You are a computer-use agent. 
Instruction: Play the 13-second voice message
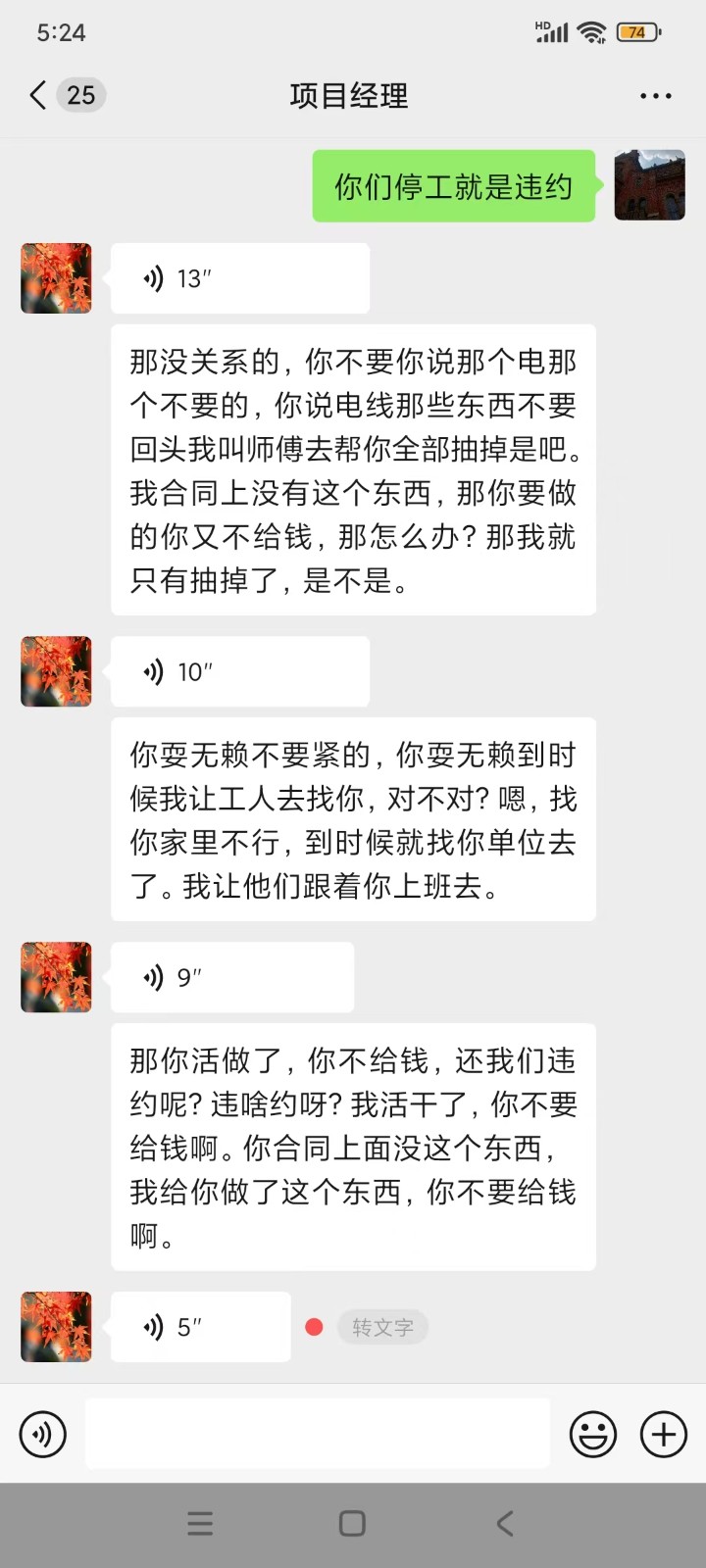(239, 279)
